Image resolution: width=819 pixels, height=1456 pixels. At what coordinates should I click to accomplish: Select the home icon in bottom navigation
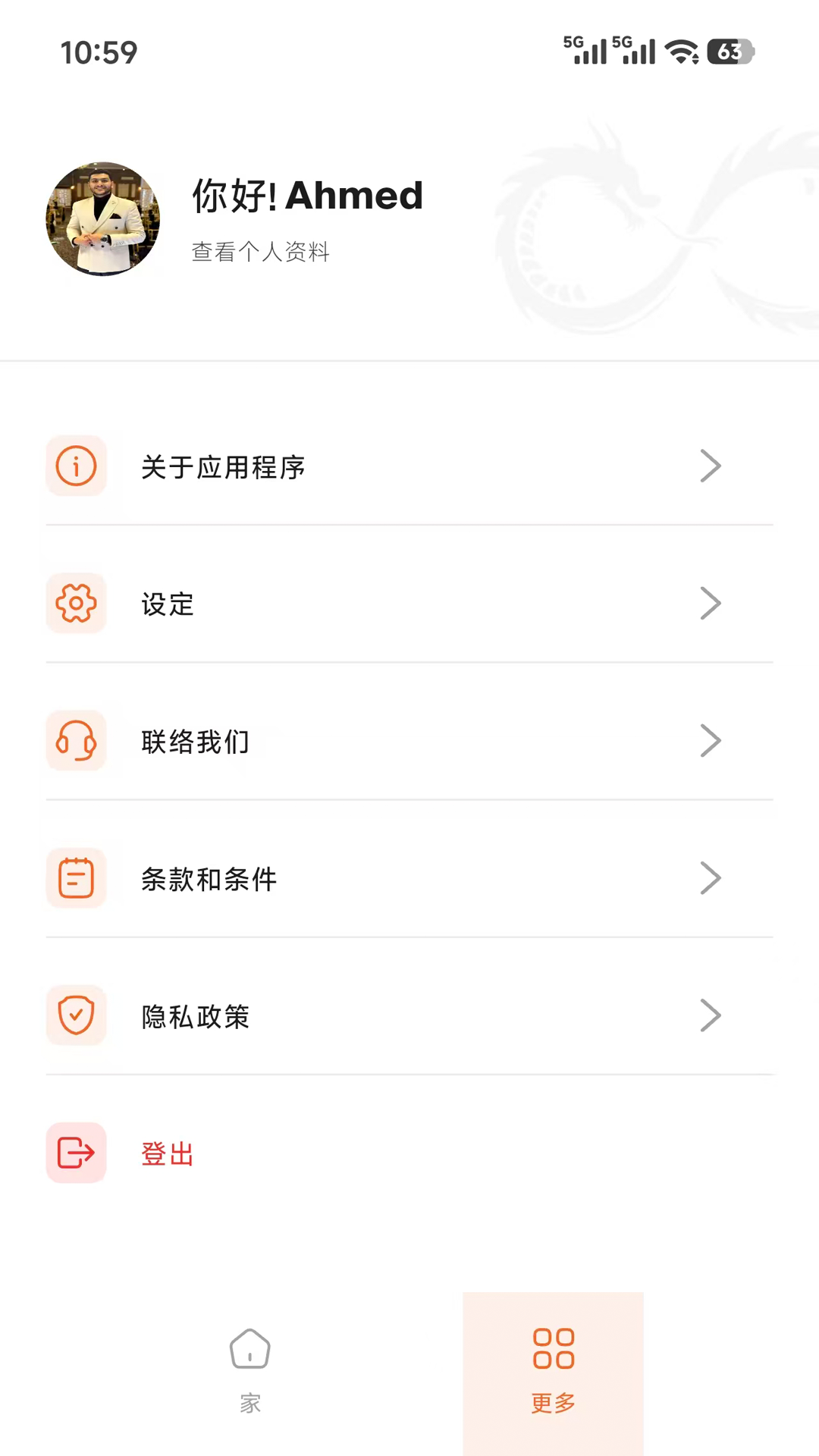249,1350
